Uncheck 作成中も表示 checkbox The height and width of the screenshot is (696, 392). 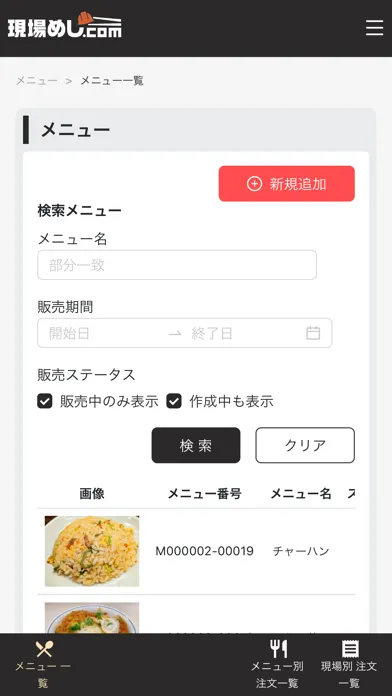pos(174,401)
